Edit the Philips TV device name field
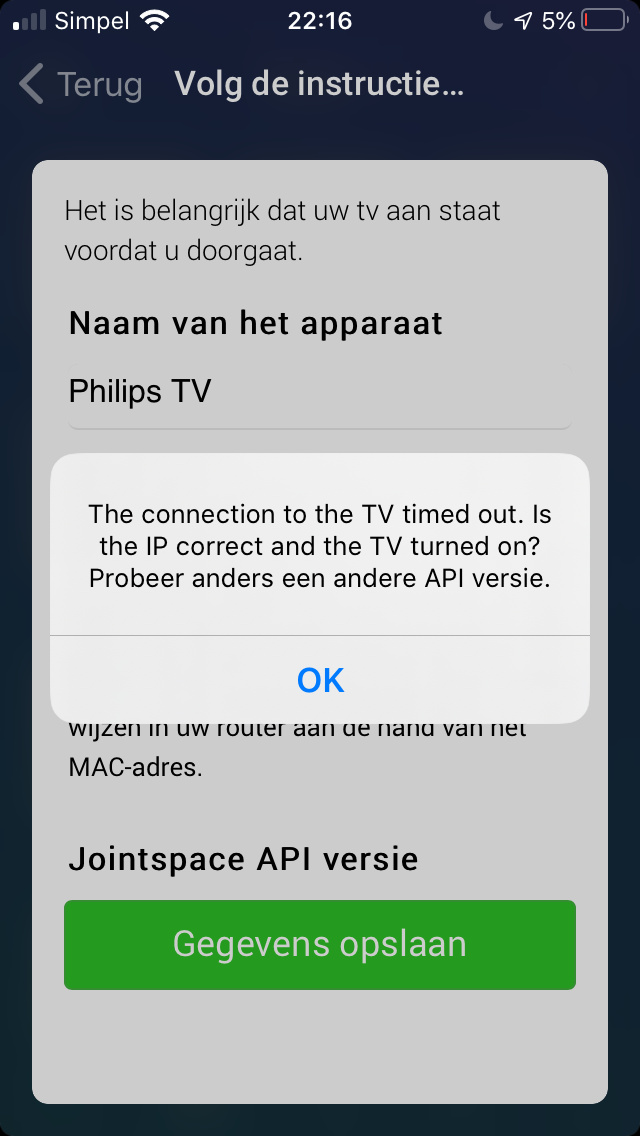Screen dimensions: 640x1136 (x=318, y=392)
